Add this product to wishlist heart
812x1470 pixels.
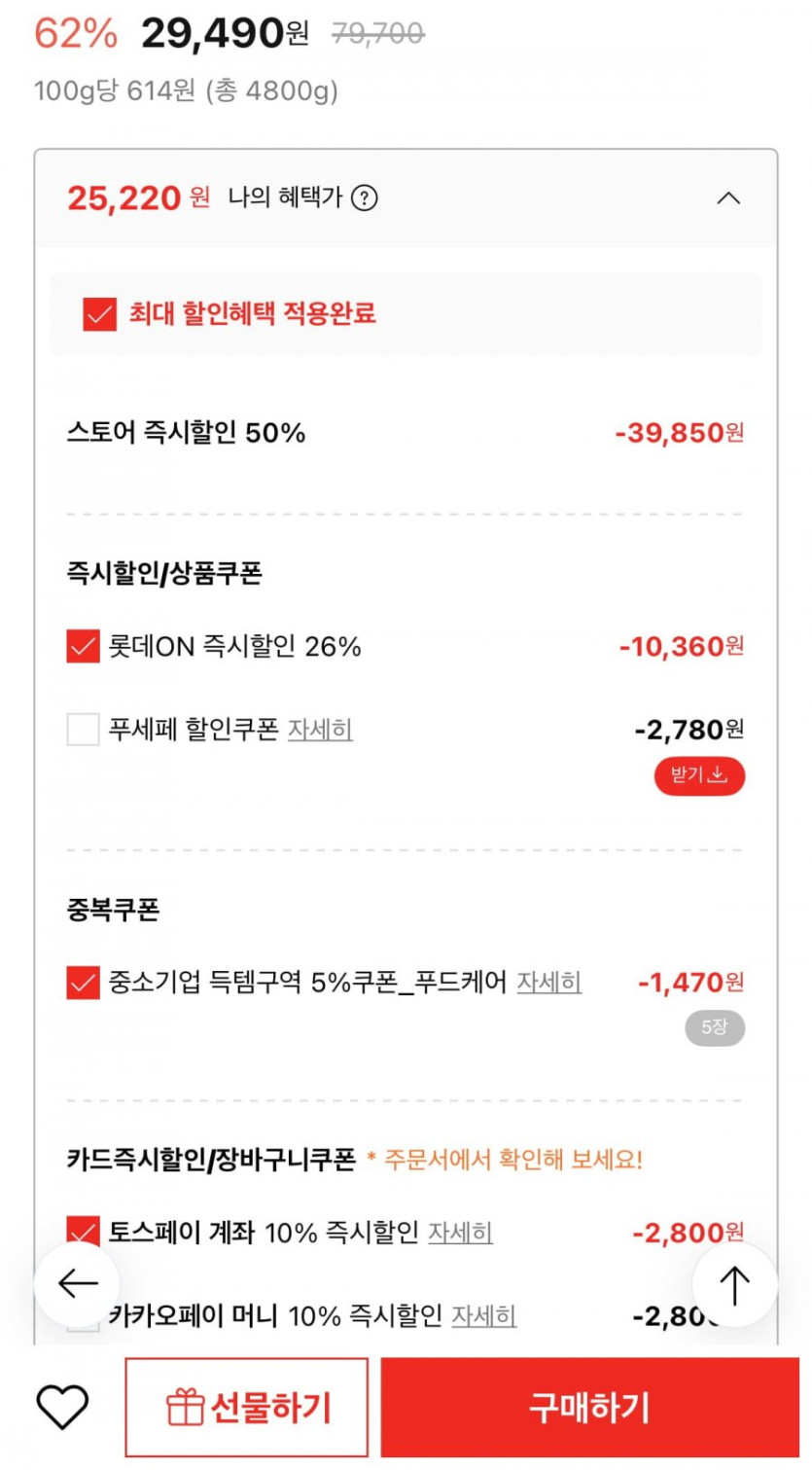point(62,1407)
